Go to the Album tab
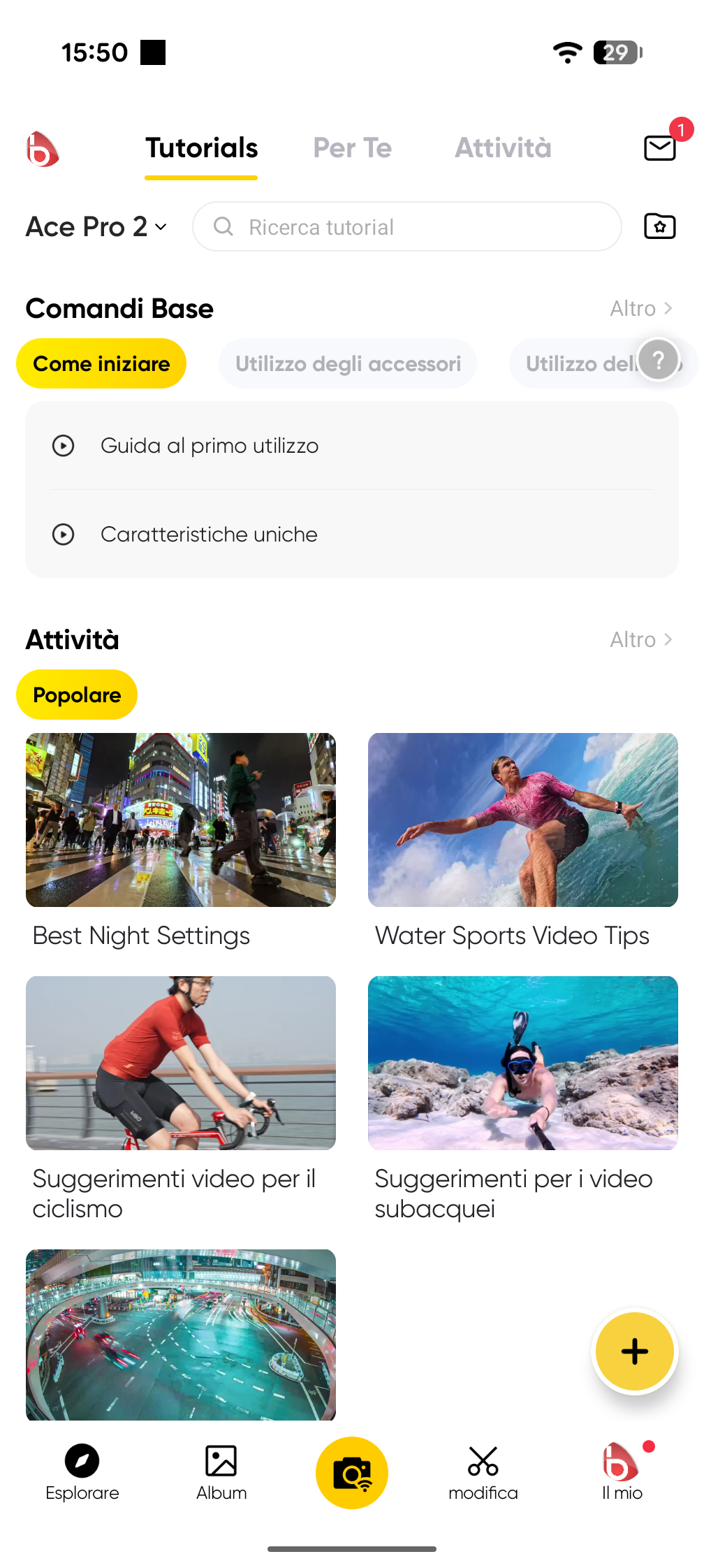This screenshot has height=1568, width=704. [x=221, y=1472]
